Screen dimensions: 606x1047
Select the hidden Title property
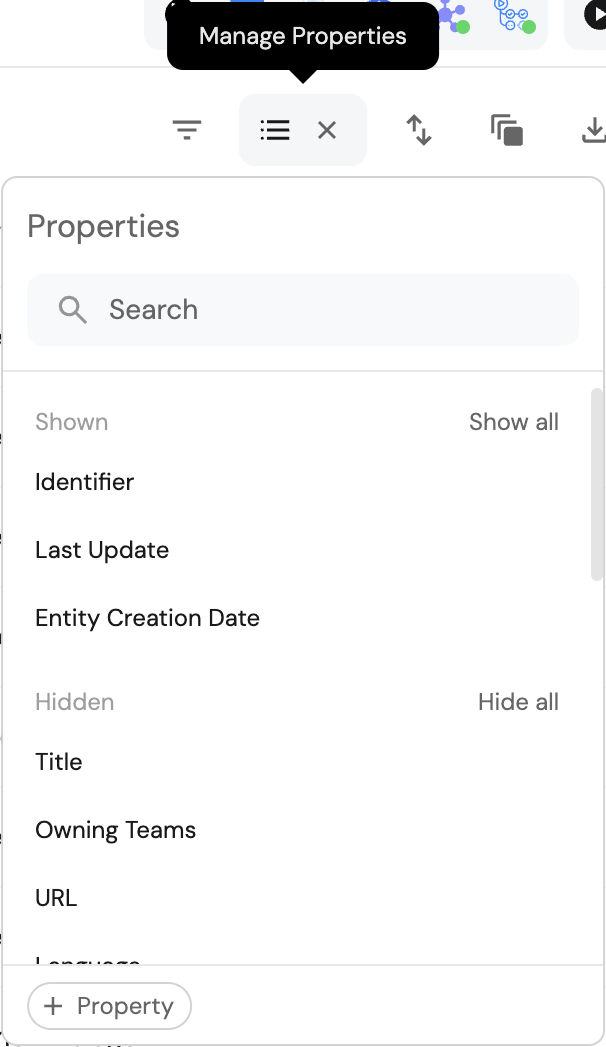tap(59, 762)
